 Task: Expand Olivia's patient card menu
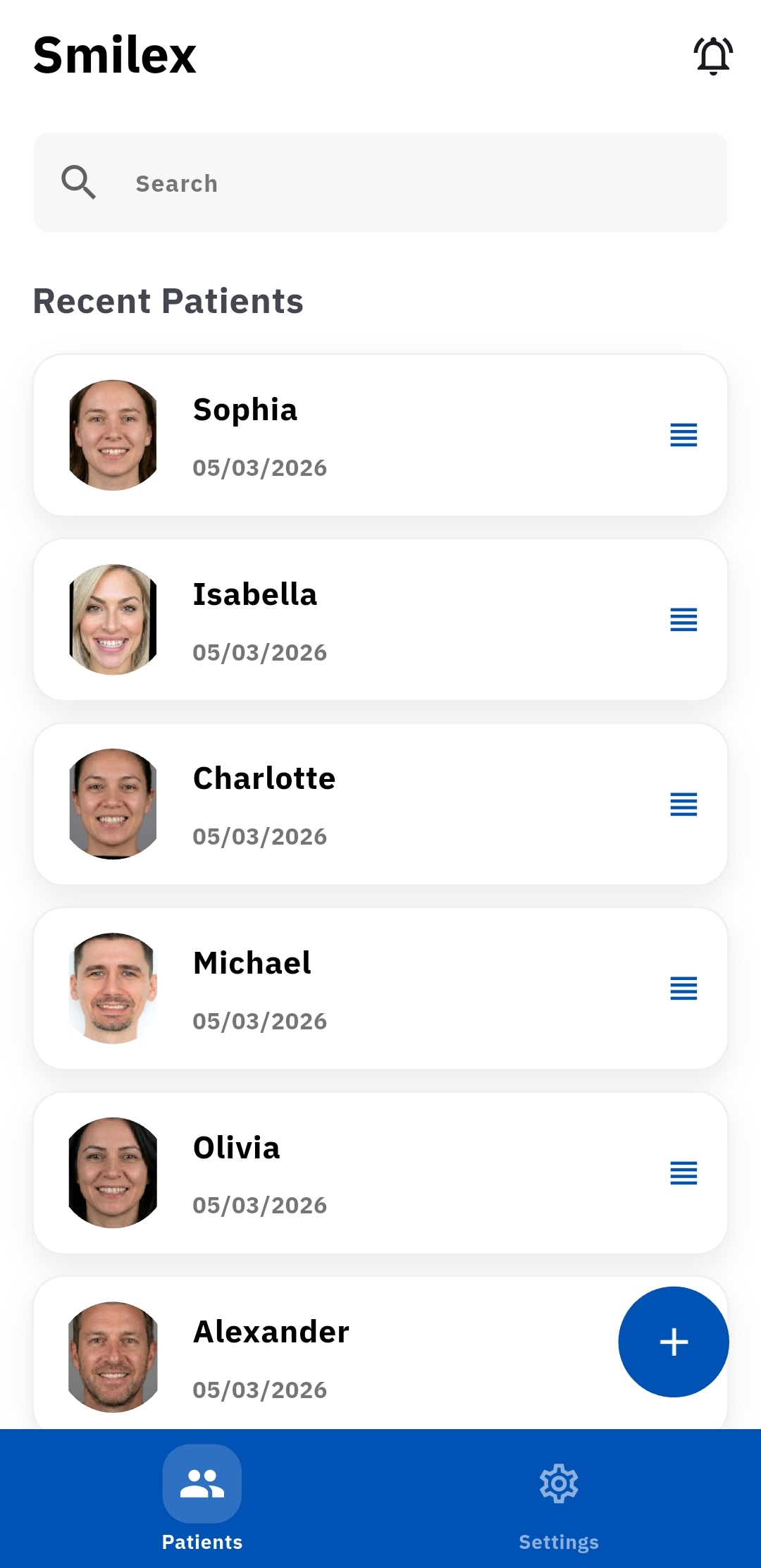tap(682, 1172)
